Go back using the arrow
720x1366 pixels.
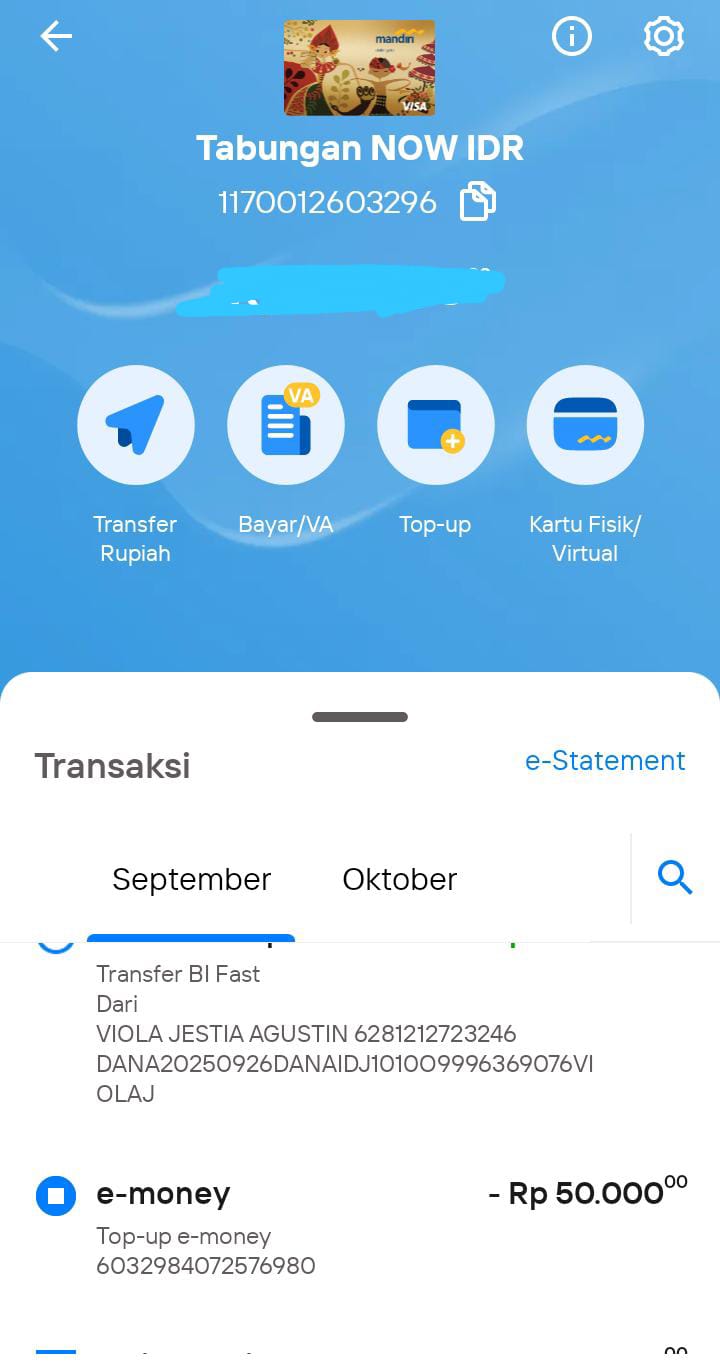pos(56,37)
